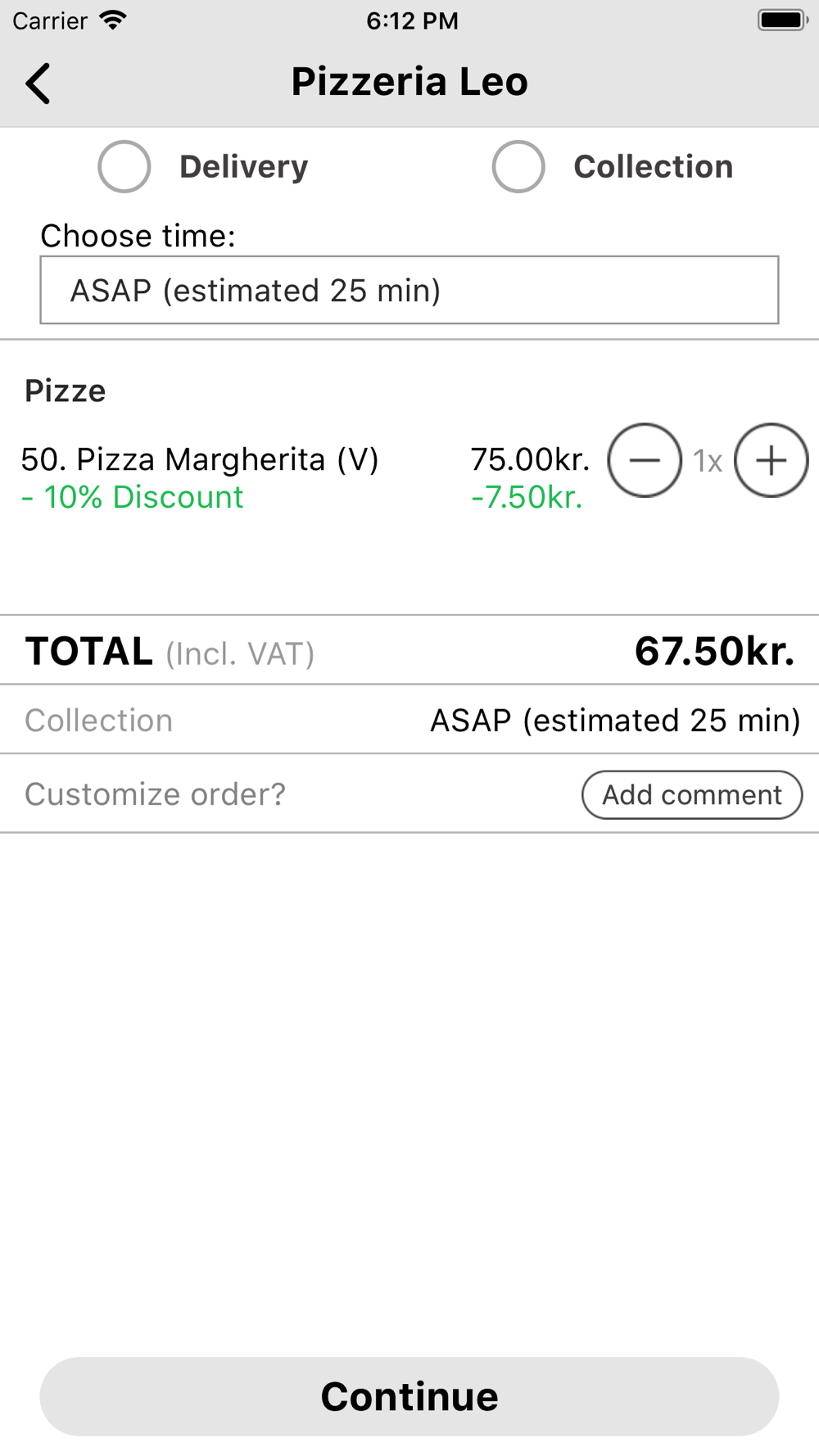Select the Delivery option
The width and height of the screenshot is (819, 1456).
point(124,166)
